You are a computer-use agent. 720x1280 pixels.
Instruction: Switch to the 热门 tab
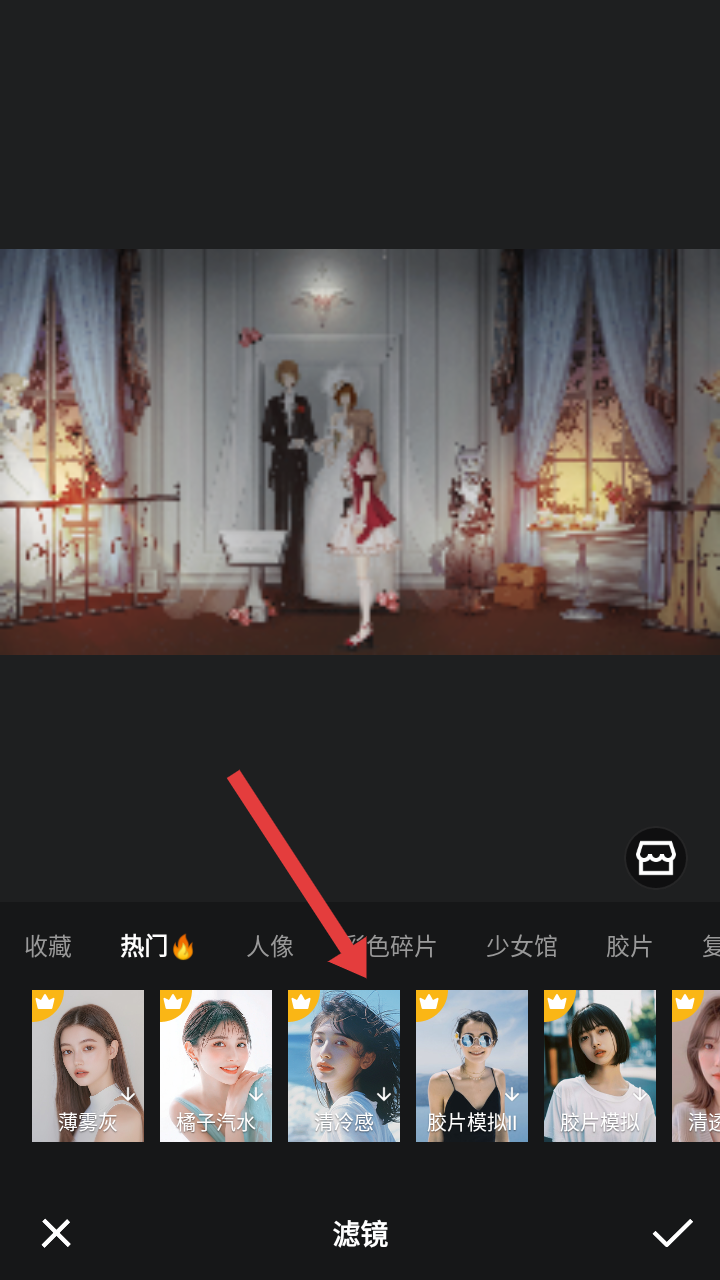click(x=156, y=946)
